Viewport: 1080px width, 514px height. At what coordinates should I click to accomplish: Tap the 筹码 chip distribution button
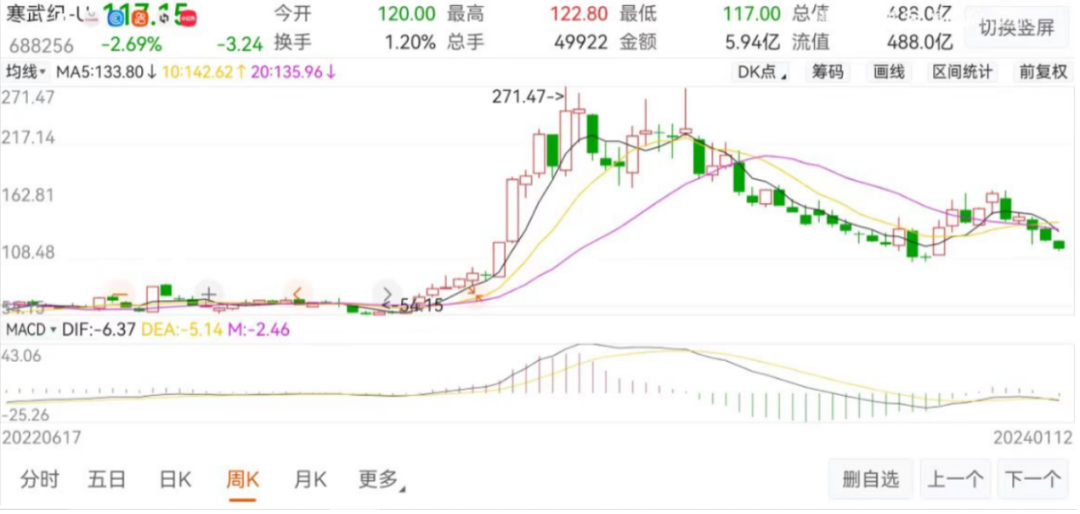(827, 72)
